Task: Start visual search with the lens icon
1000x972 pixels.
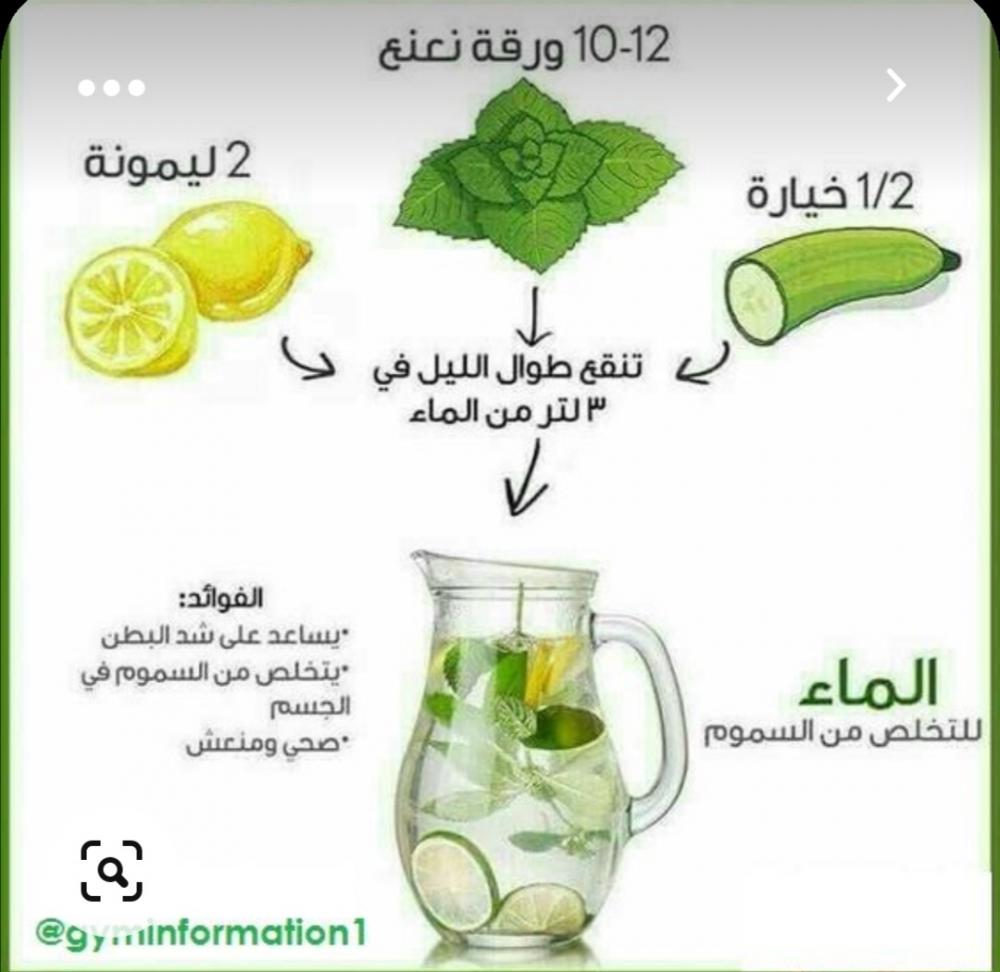Action: pyautogui.click(x=112, y=870)
